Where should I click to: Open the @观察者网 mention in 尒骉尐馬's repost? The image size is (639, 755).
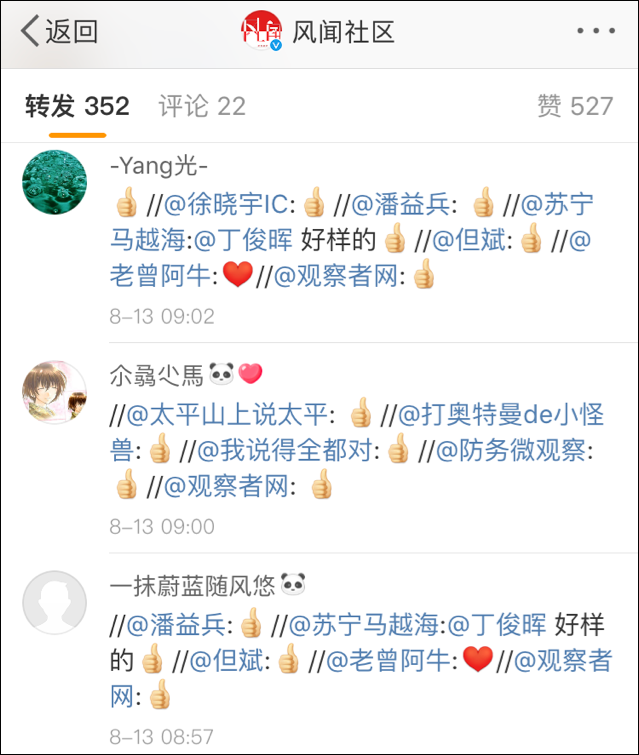[227, 487]
